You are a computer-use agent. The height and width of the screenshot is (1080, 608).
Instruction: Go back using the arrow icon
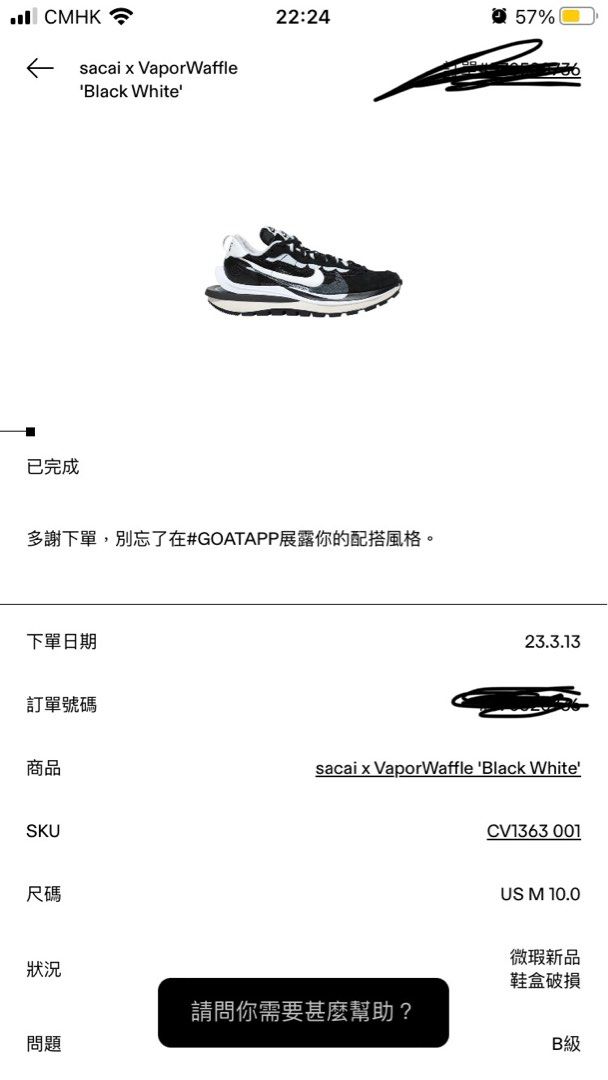(40, 68)
